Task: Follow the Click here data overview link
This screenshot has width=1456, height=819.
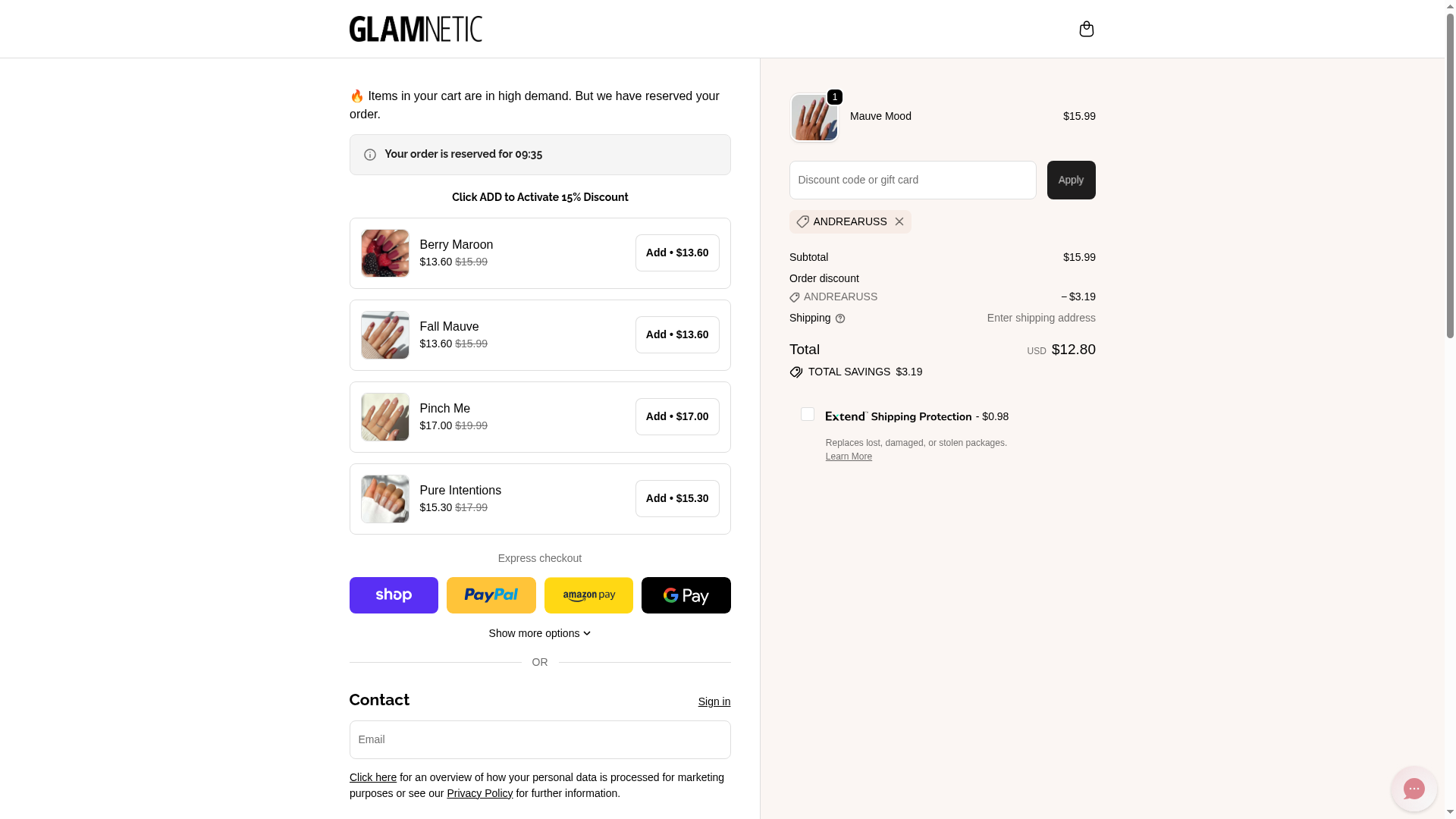Action: [x=372, y=777]
